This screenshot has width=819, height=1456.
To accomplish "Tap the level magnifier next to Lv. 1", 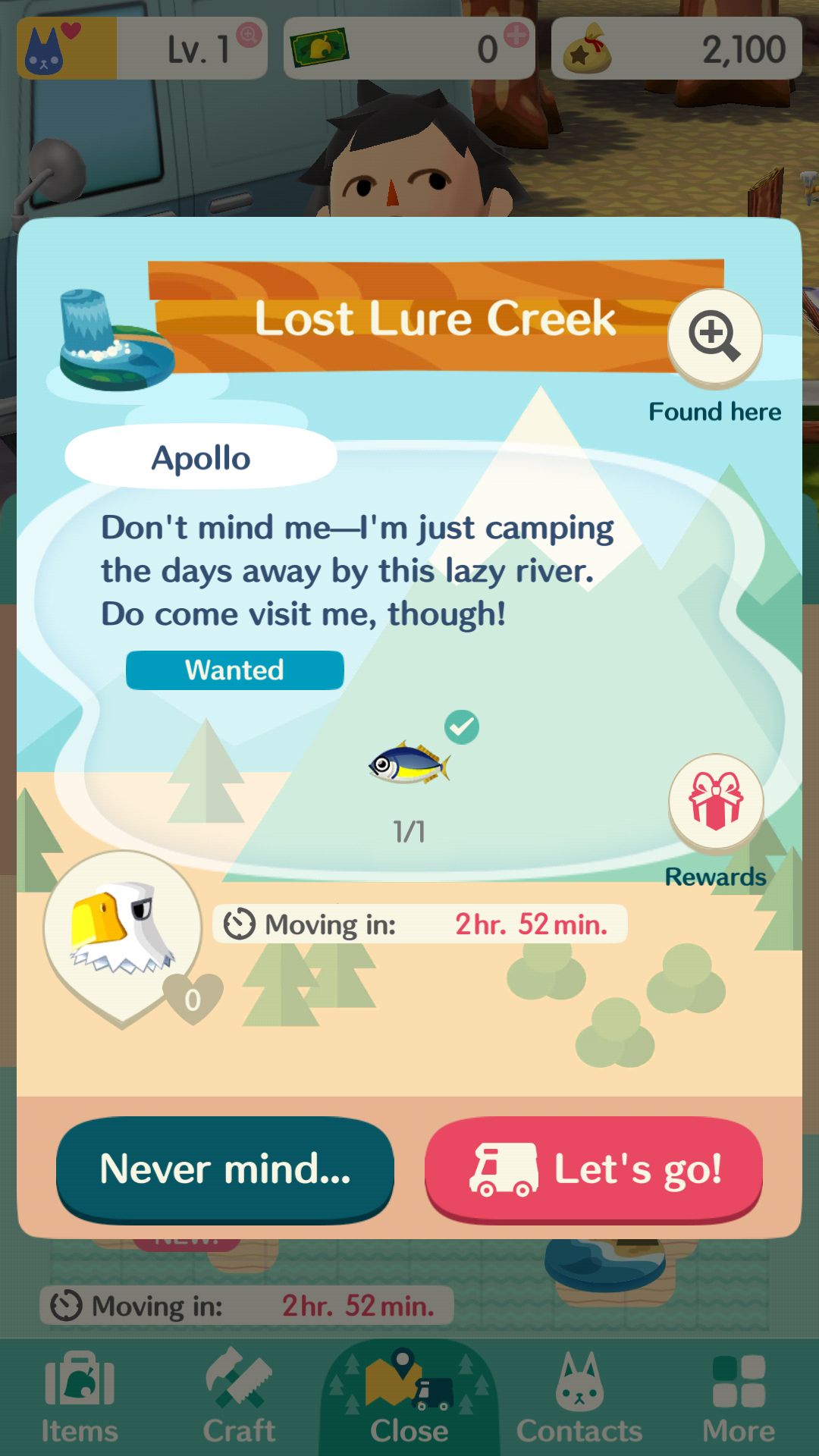I will point(249,35).
